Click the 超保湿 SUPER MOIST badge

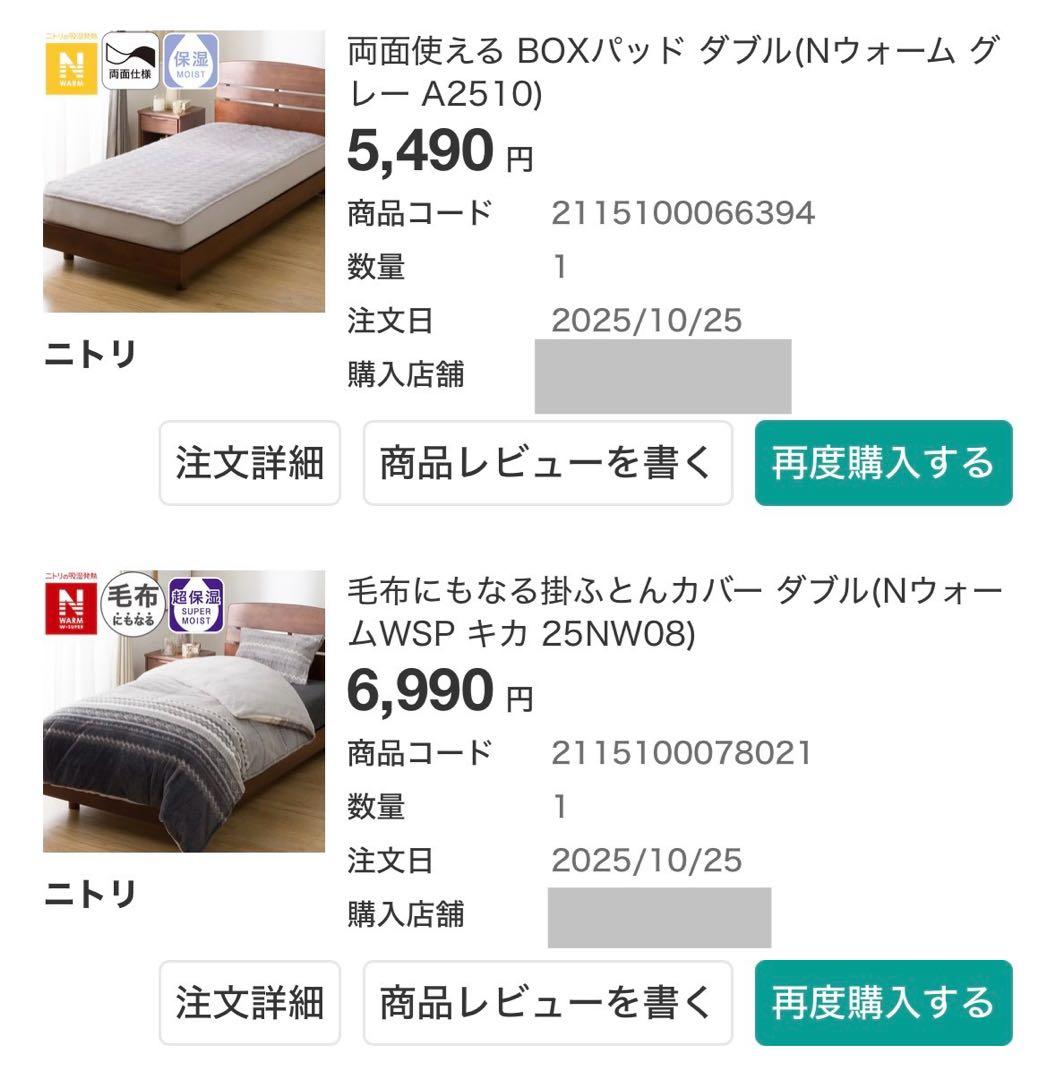click(x=194, y=606)
